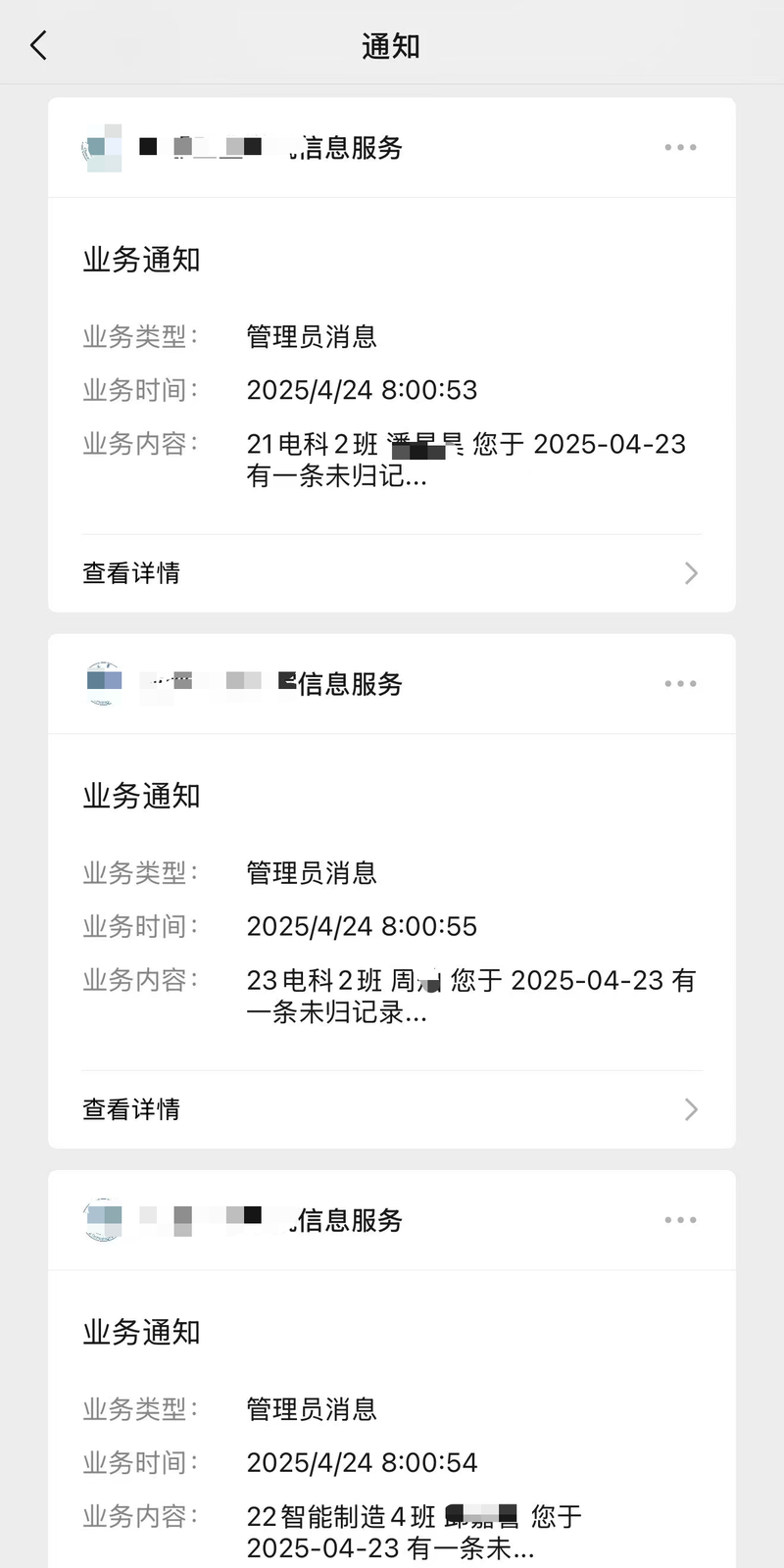Open the more options on 22智能制造4班 notification
Viewport: 784px width, 1568px height.
(680, 1220)
